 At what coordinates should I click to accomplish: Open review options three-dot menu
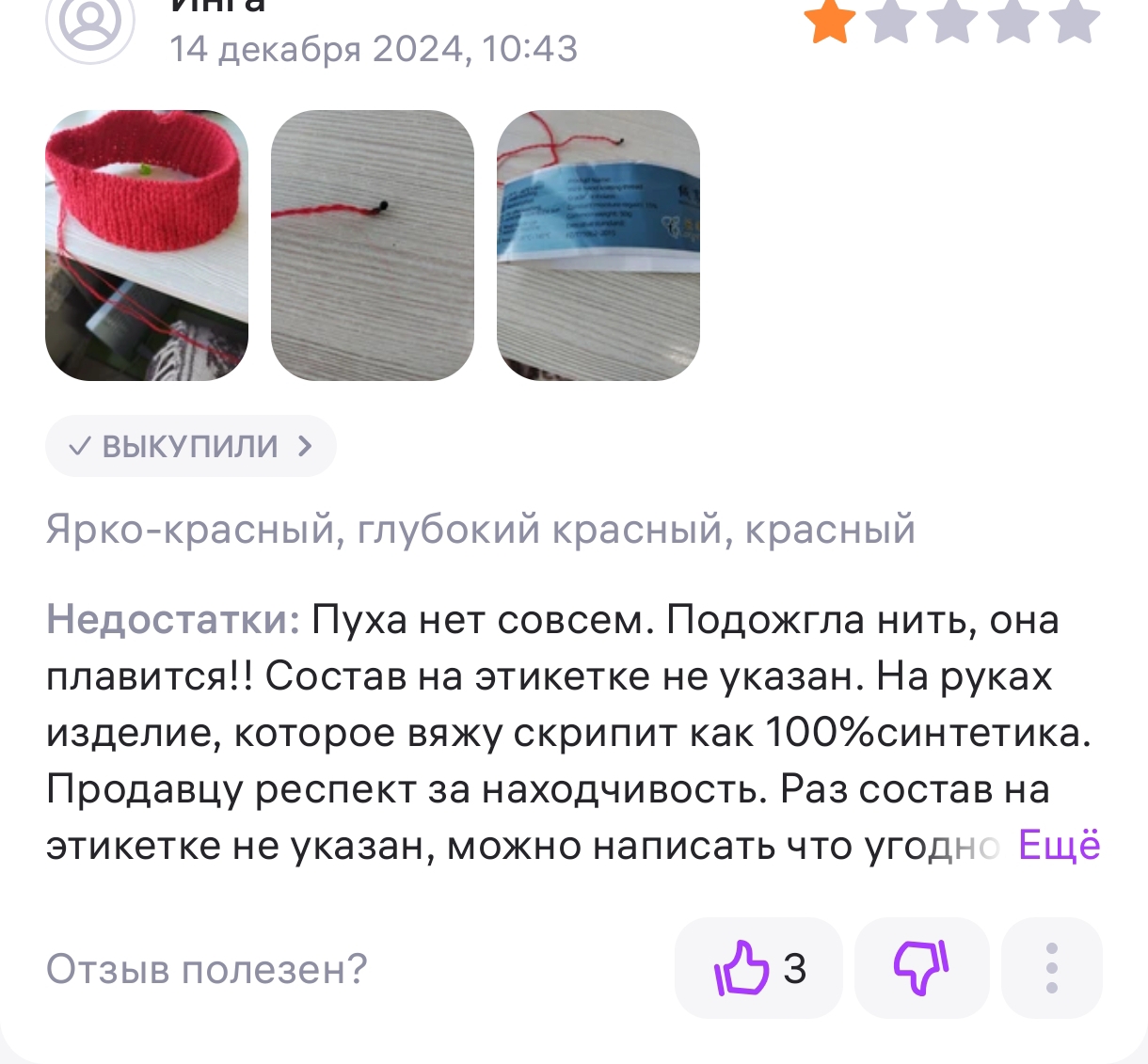click(1051, 967)
